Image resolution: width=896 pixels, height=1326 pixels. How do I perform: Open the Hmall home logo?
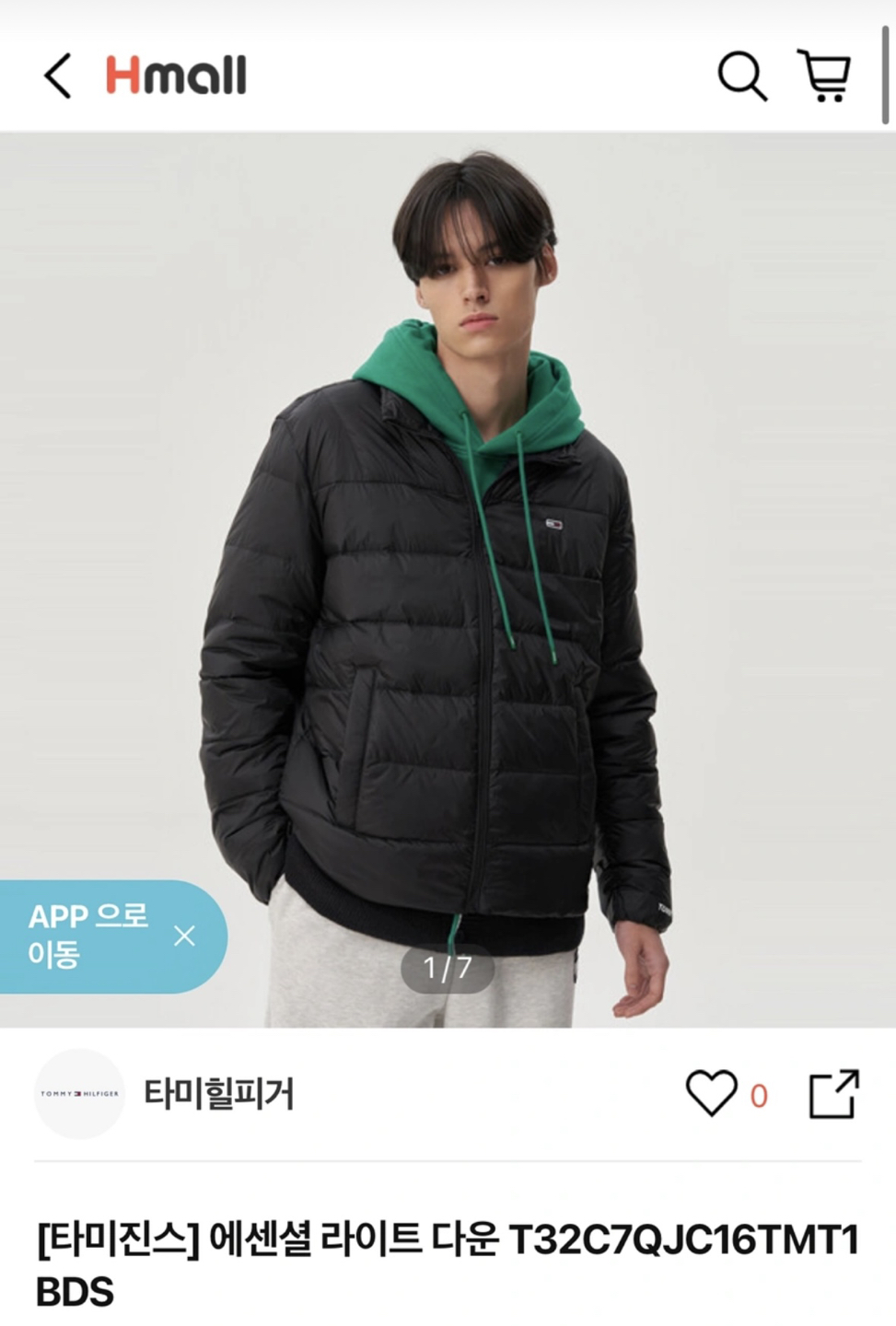pos(176,76)
